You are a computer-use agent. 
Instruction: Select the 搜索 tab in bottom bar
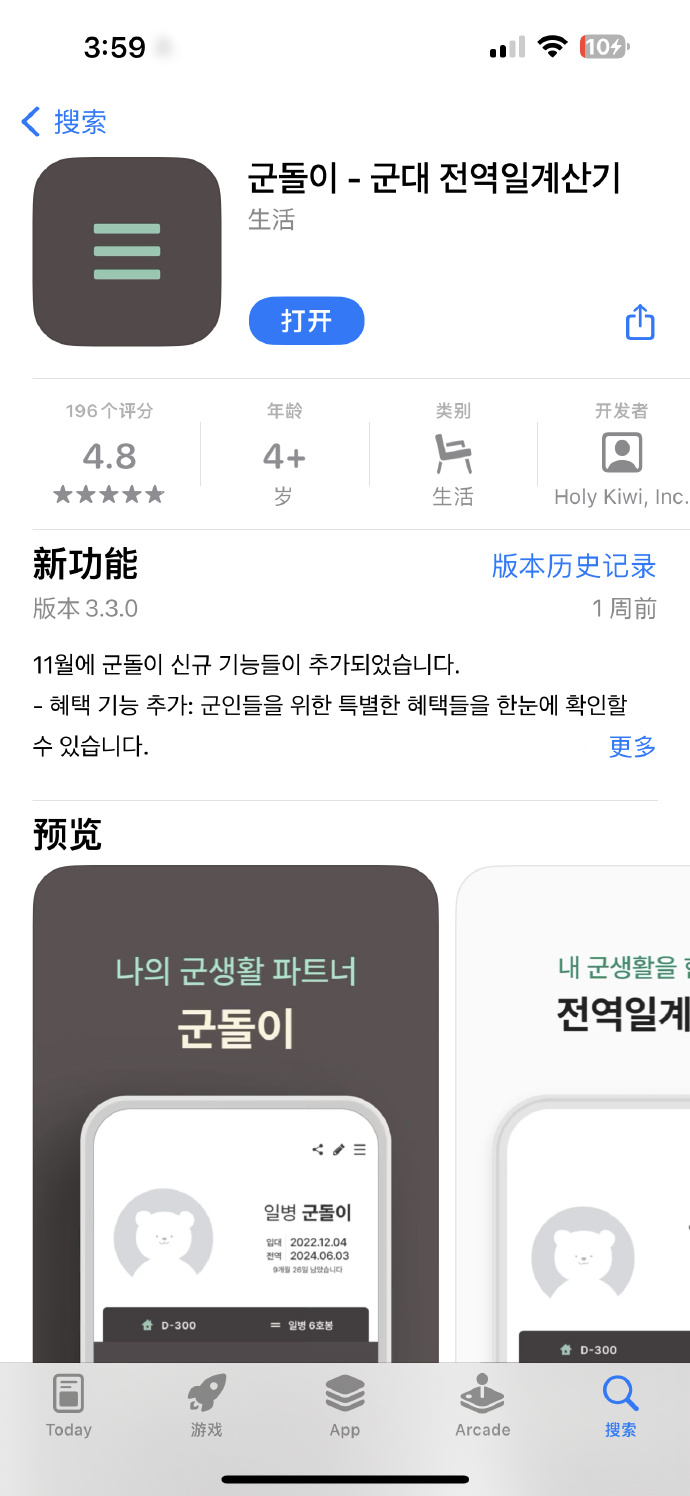[x=620, y=1406]
